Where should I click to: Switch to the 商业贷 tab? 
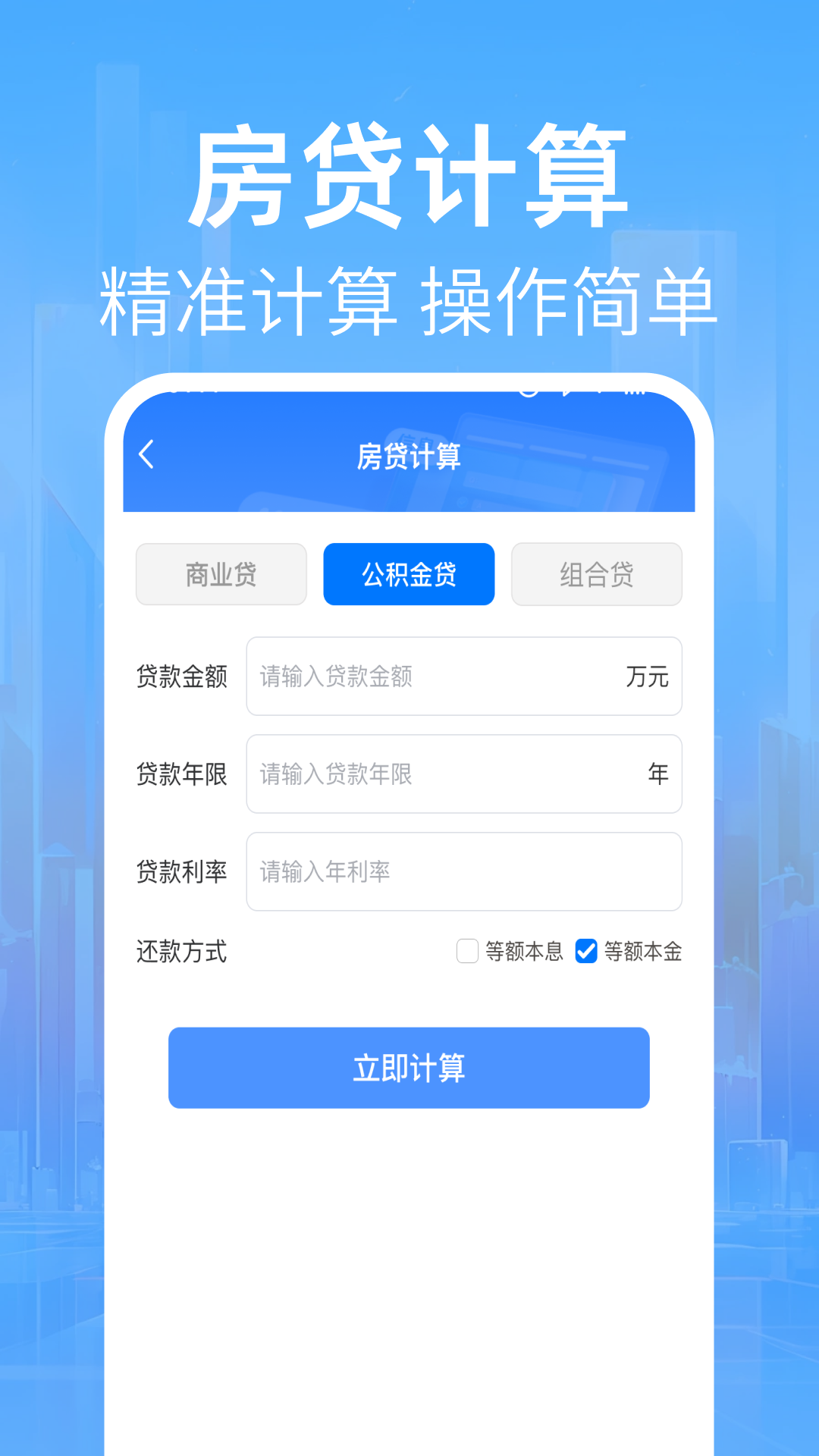pyautogui.click(x=221, y=574)
